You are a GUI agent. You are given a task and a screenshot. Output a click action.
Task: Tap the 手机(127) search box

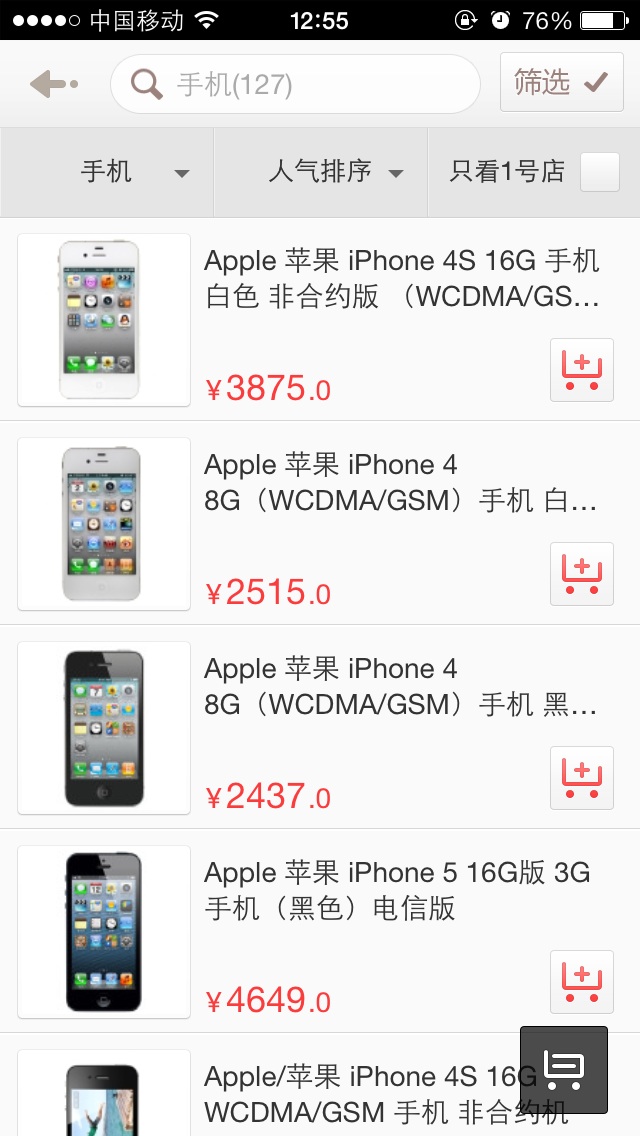tap(295, 84)
